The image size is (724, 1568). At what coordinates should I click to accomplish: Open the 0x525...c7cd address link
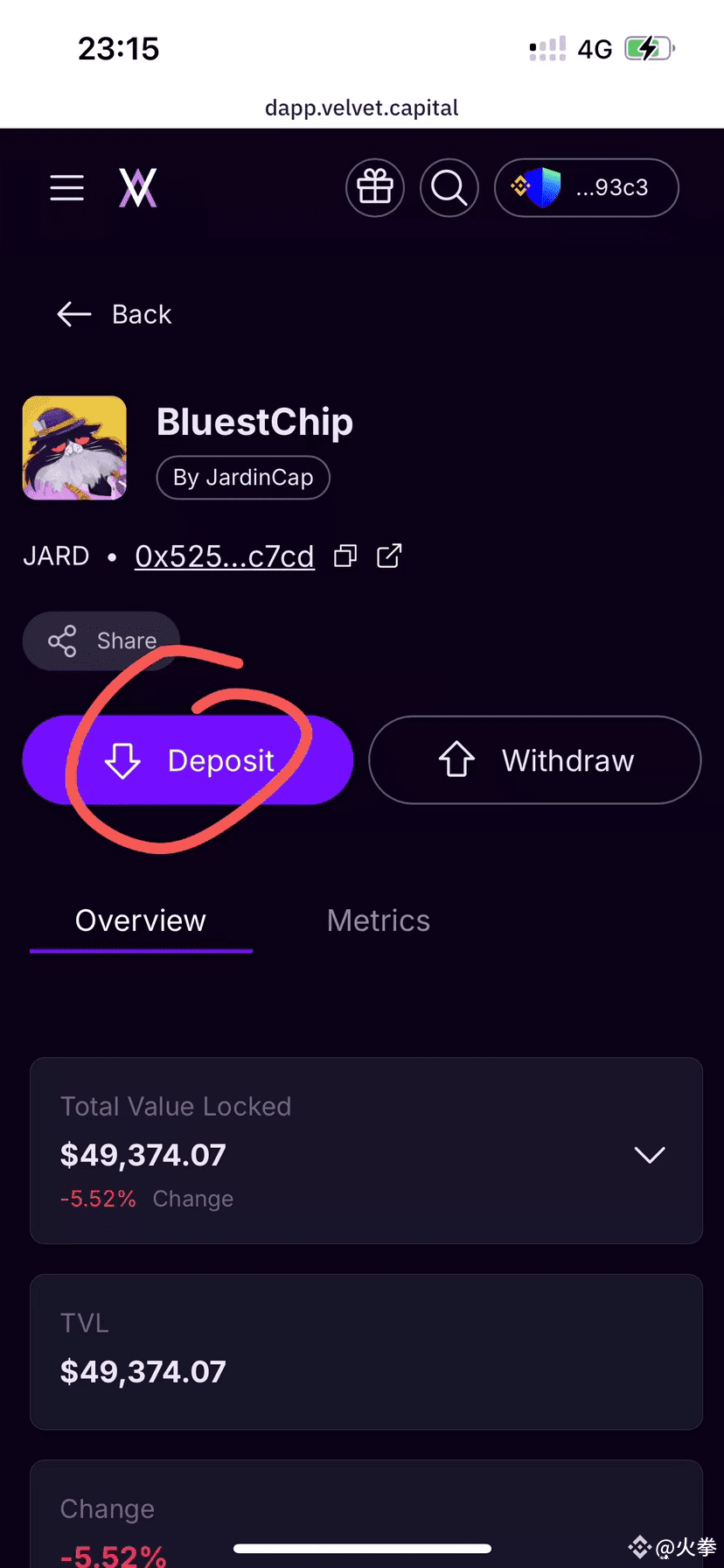(224, 556)
